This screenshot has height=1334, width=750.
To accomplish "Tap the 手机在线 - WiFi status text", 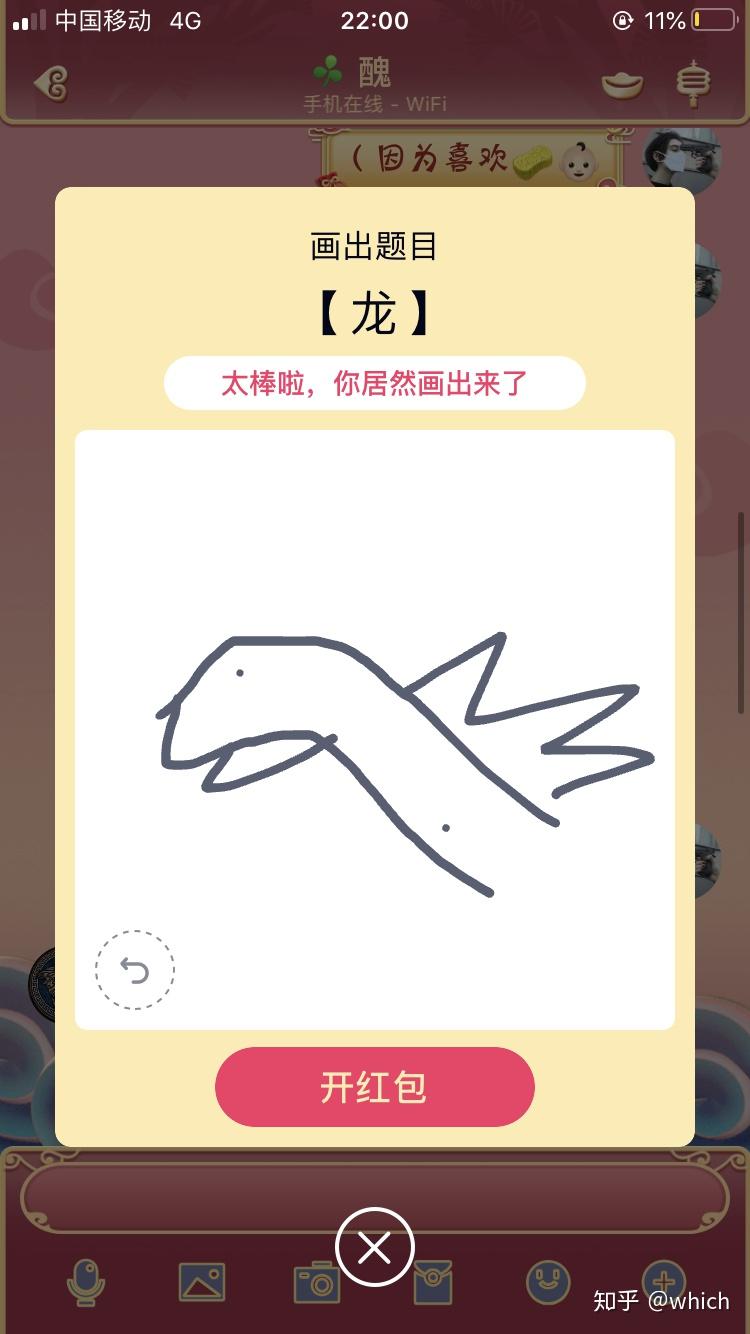I will click(375, 104).
